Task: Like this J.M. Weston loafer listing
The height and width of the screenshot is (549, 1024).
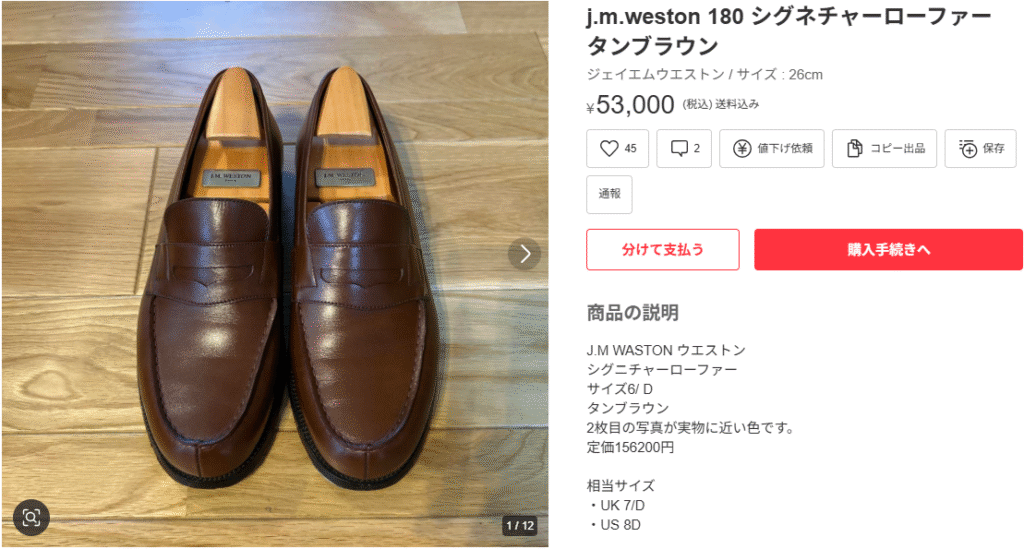Action: coord(617,149)
